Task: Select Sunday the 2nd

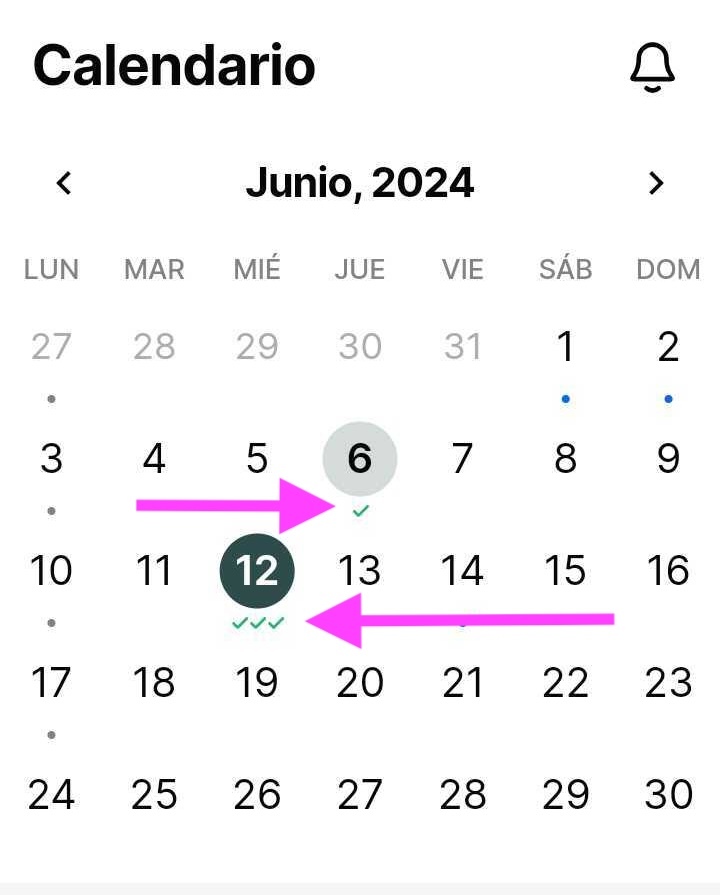Action: click(668, 347)
